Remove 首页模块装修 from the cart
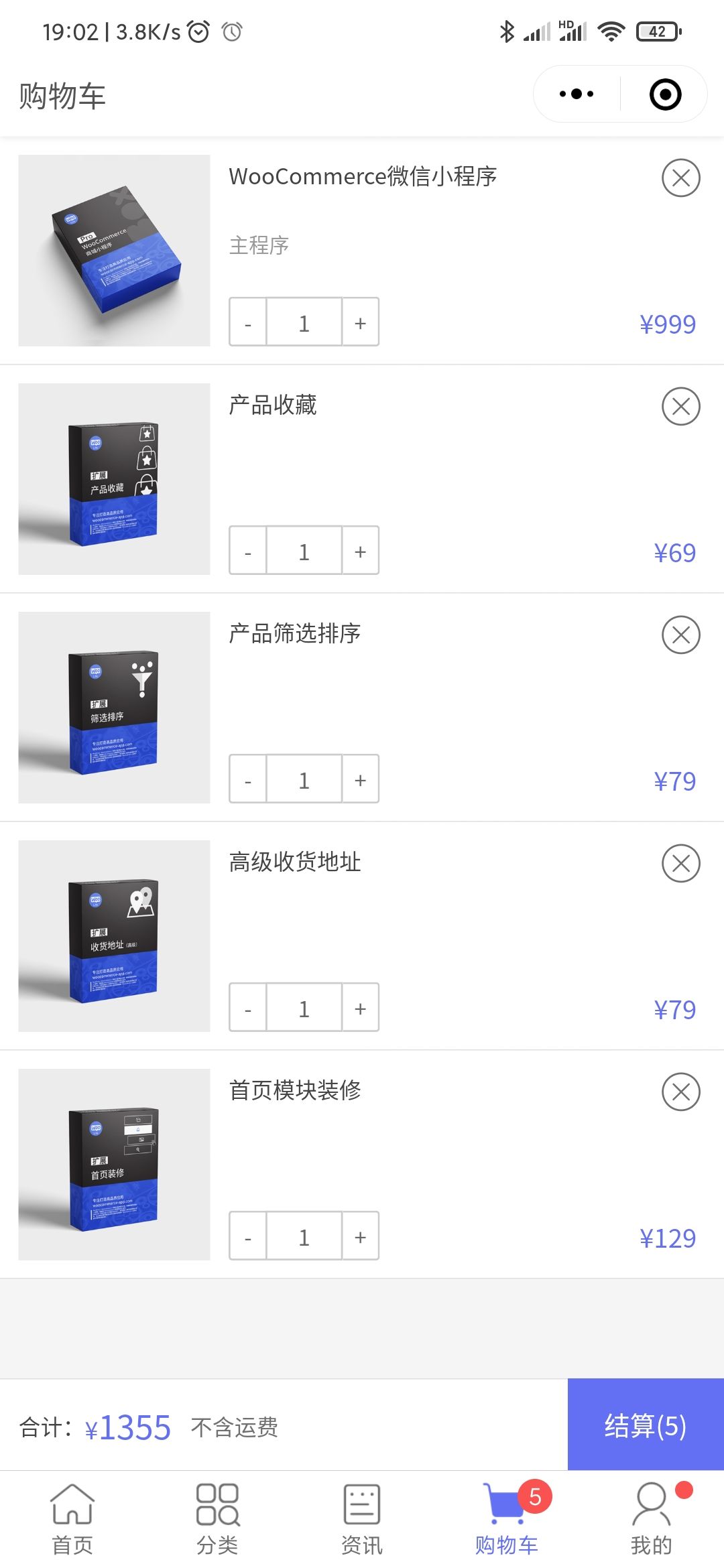Viewport: 724px width, 1568px height. coord(680,1092)
